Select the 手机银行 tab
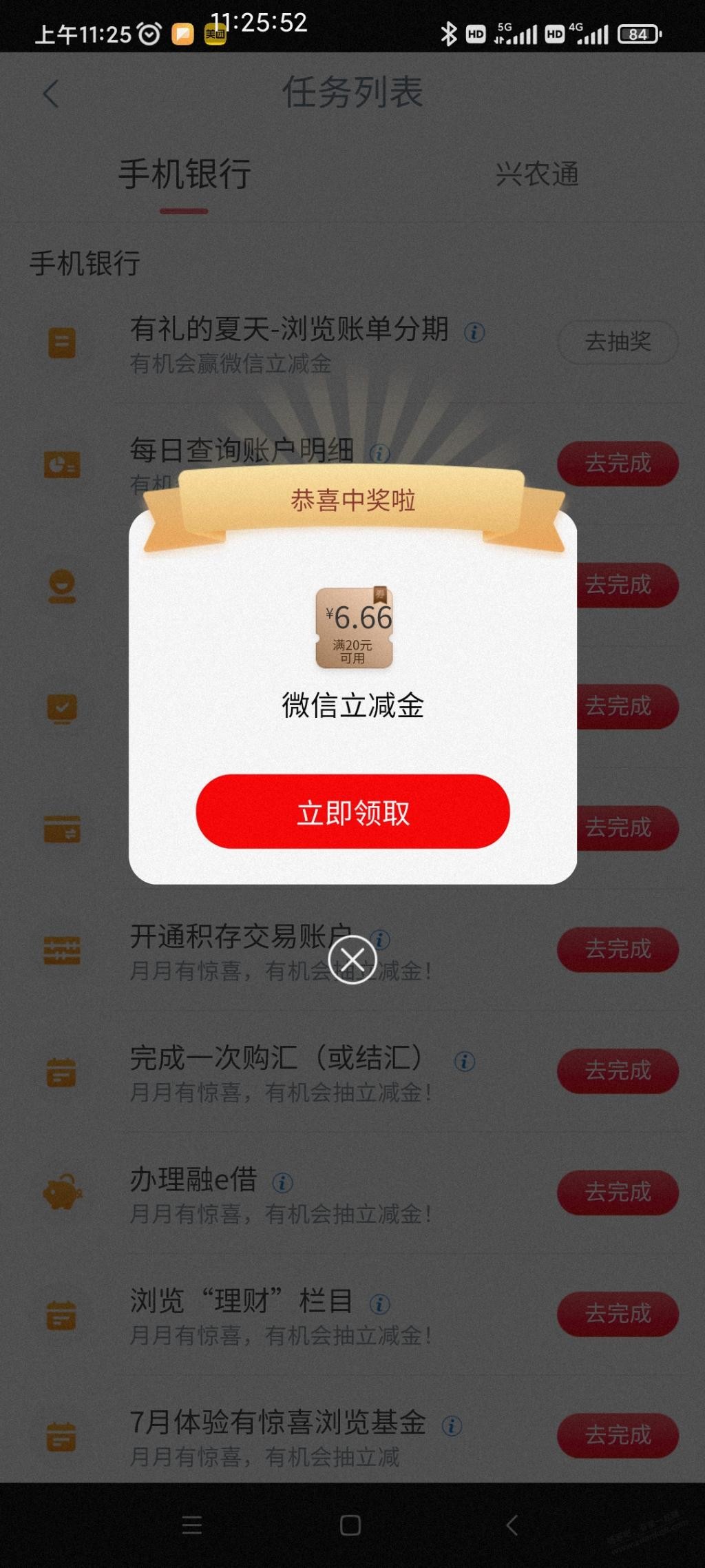705x1568 pixels. [x=185, y=174]
